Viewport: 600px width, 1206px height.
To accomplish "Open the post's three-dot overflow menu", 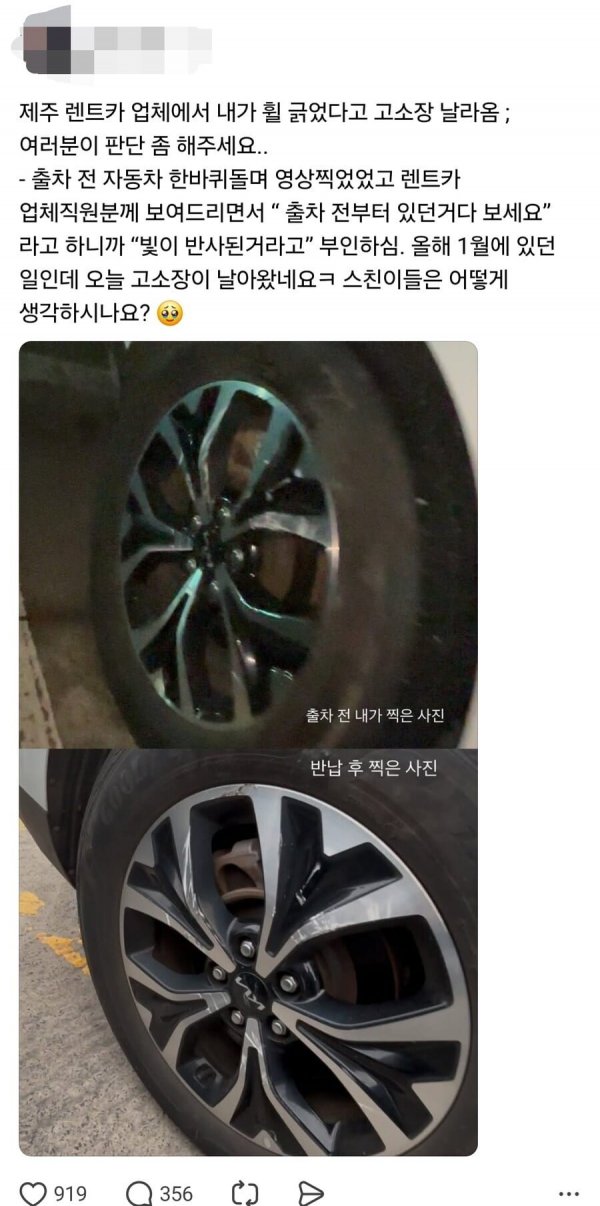I will click(568, 1193).
